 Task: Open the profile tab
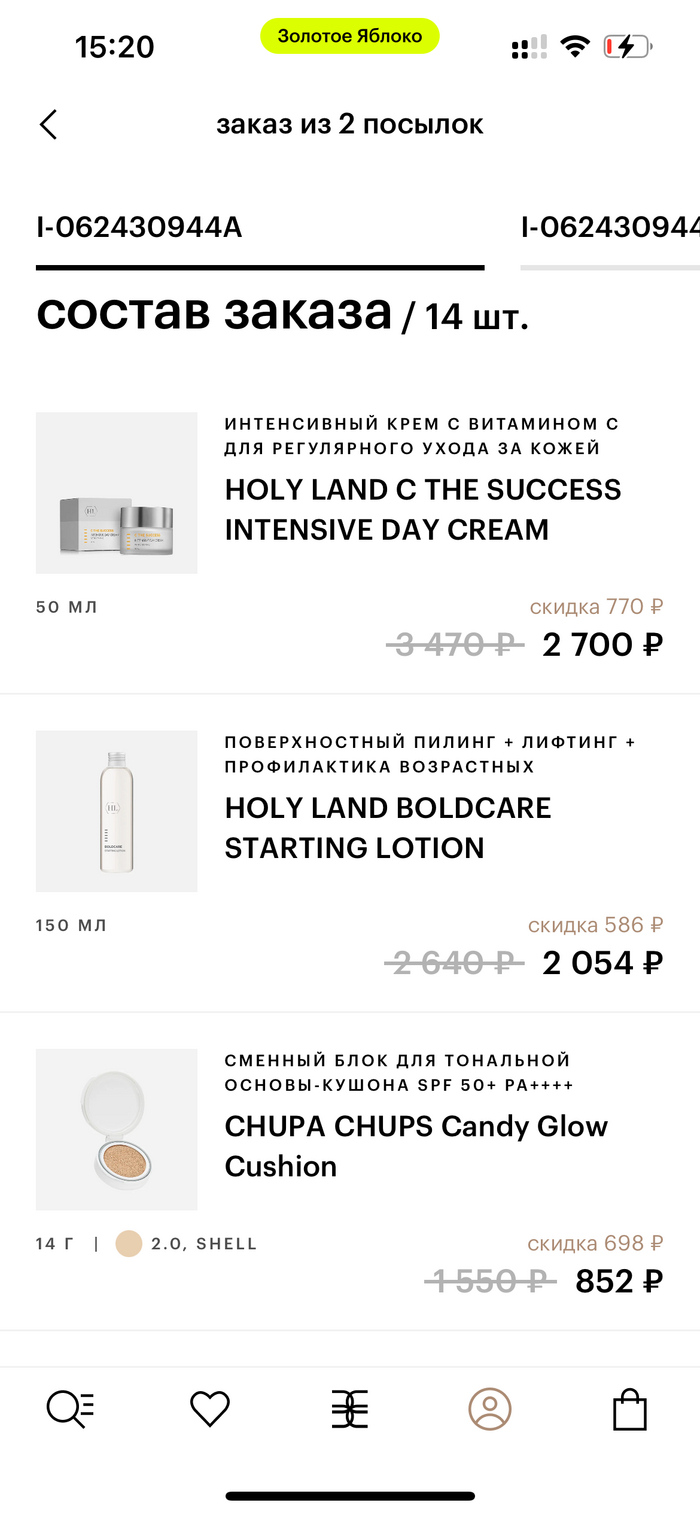(490, 1409)
